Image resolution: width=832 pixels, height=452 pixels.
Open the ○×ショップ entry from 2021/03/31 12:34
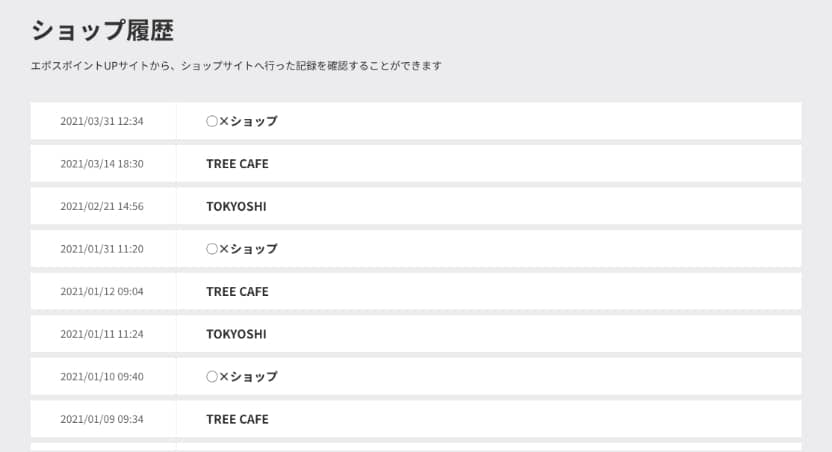coord(241,121)
